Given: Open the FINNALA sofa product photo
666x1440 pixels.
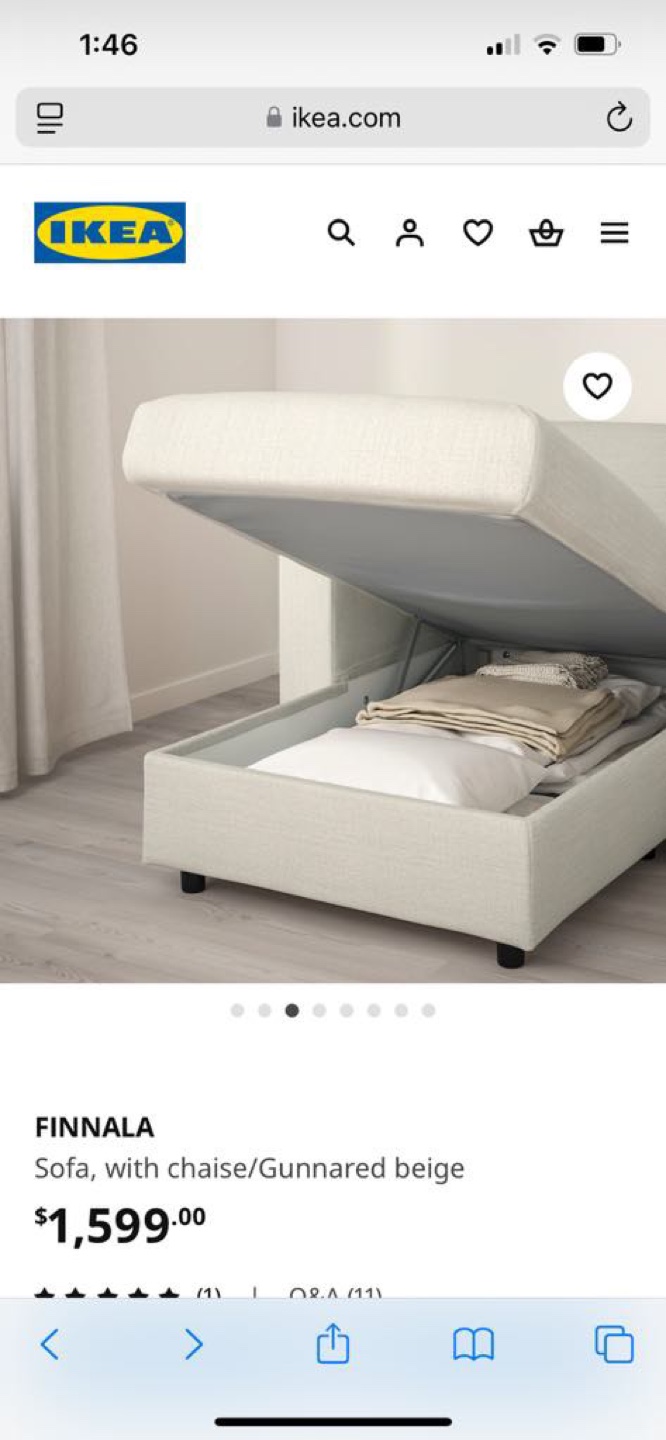Looking at the screenshot, I should tap(333, 650).
